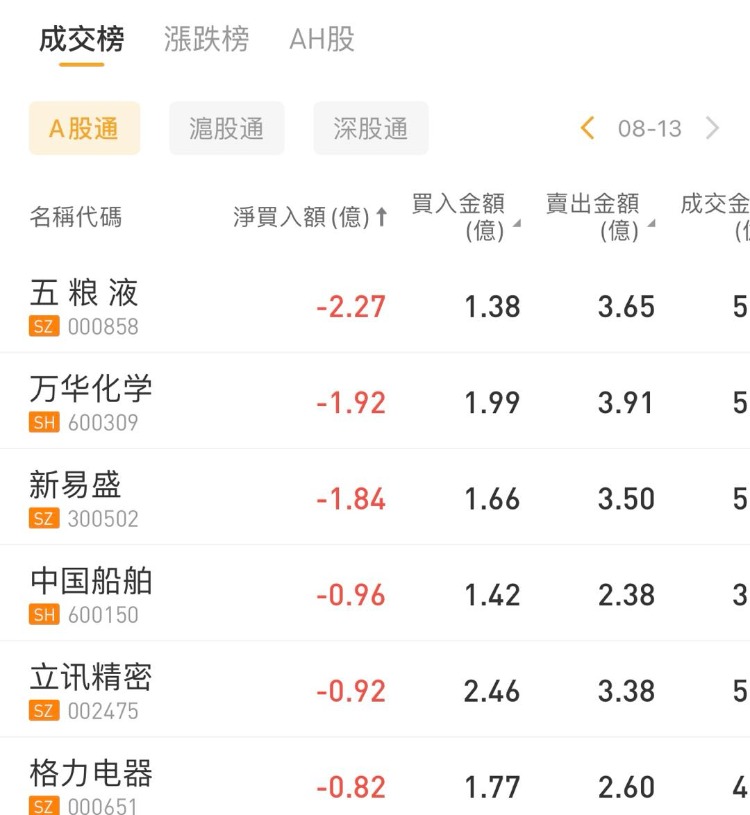Select the 滬股通 filter chip
750x815 pixels.
(x=227, y=129)
